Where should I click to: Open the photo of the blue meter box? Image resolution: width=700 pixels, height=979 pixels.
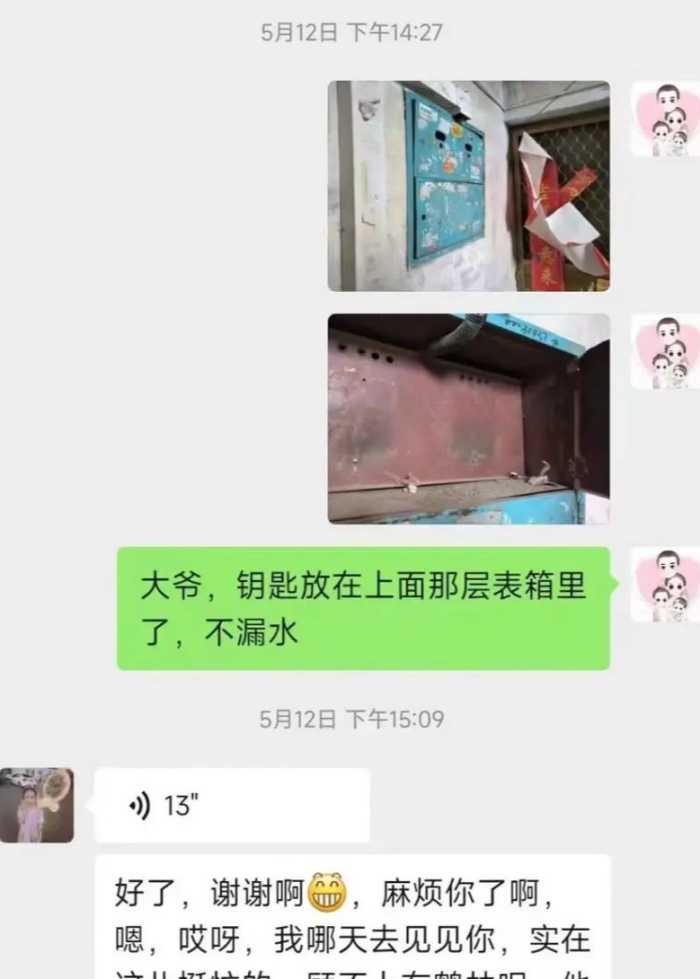click(x=468, y=186)
